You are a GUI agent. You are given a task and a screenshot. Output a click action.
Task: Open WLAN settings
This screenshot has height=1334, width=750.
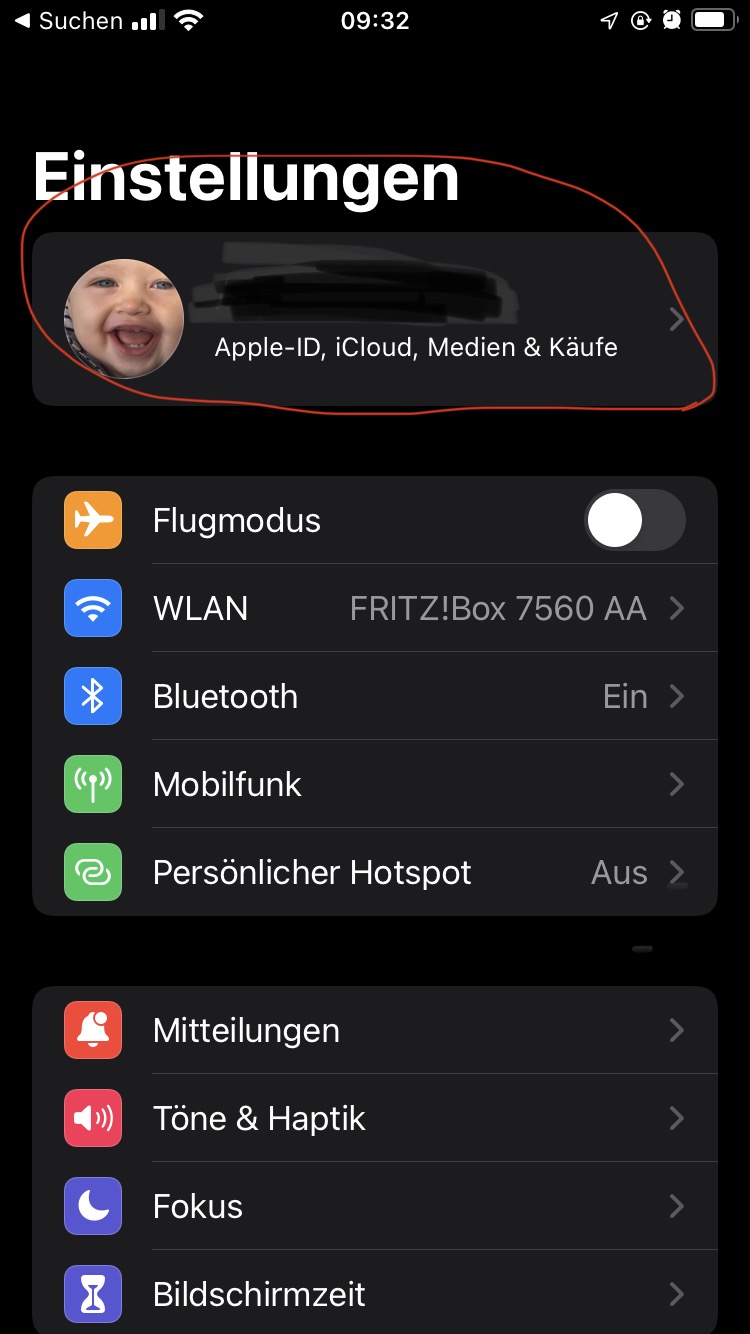coord(375,608)
